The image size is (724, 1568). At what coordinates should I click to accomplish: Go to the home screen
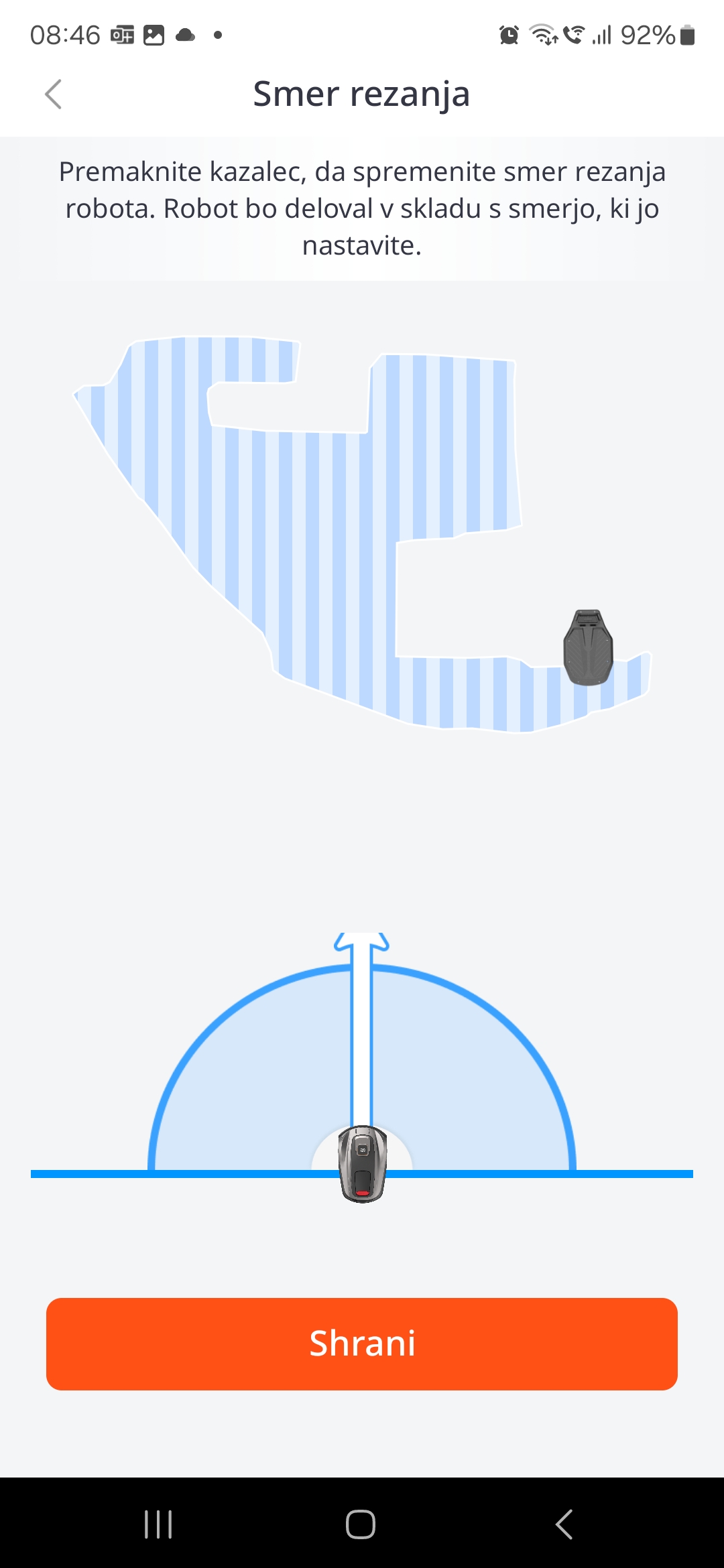[x=361, y=1524]
